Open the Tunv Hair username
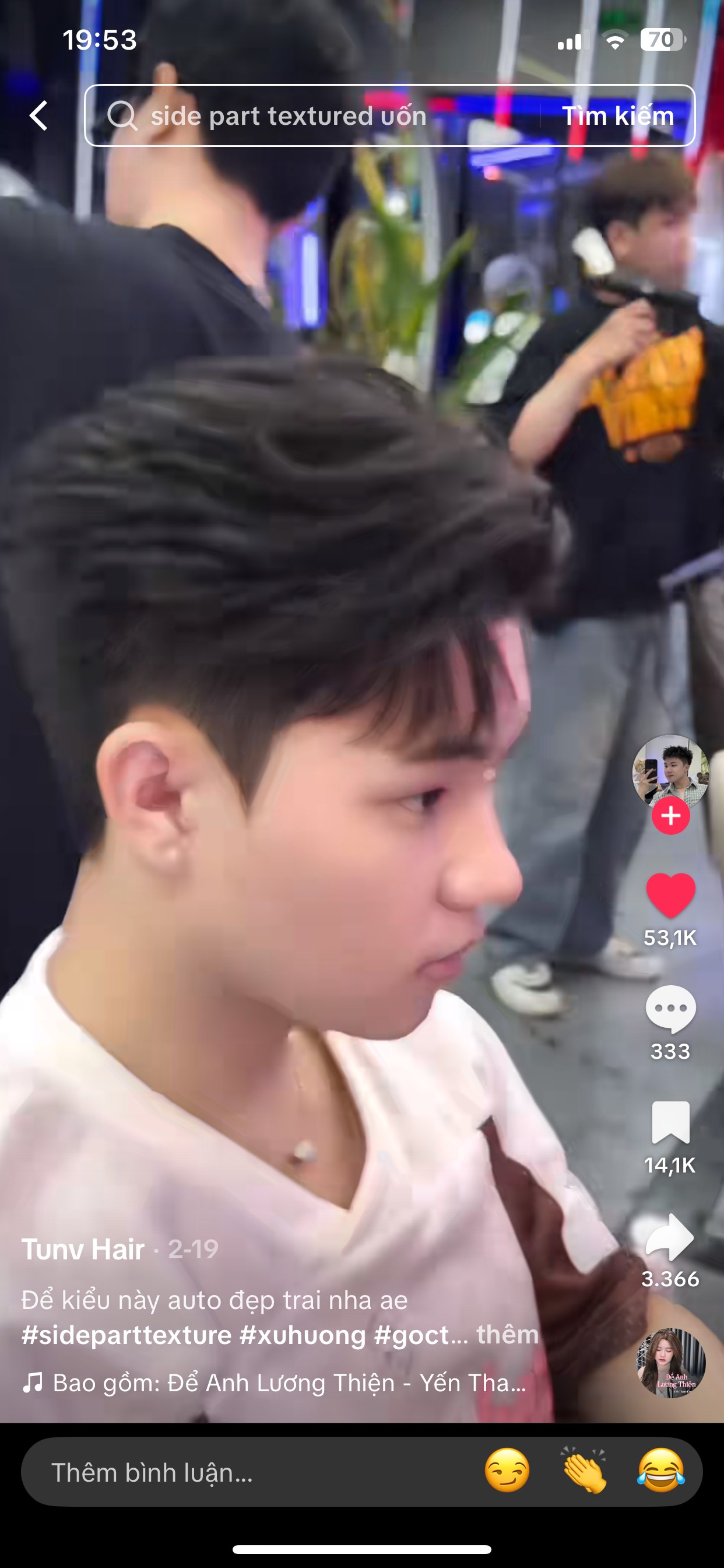The width and height of the screenshot is (724, 1568). click(83, 1249)
